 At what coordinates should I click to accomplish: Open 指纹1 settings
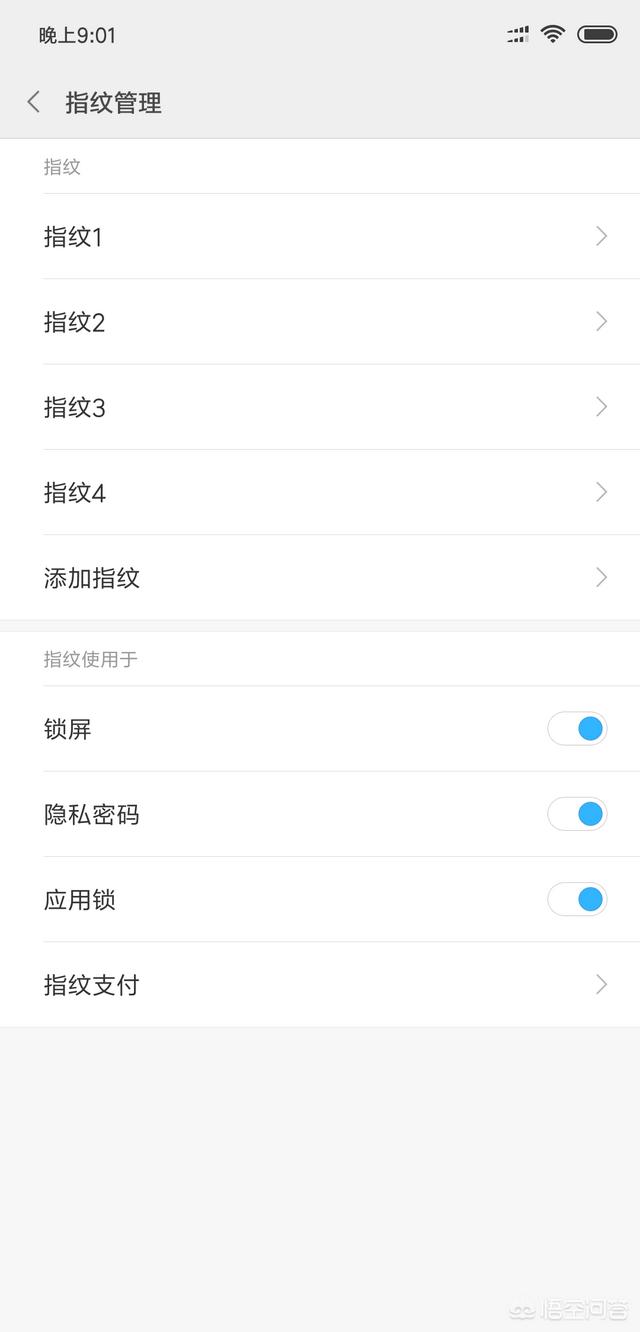coord(320,237)
